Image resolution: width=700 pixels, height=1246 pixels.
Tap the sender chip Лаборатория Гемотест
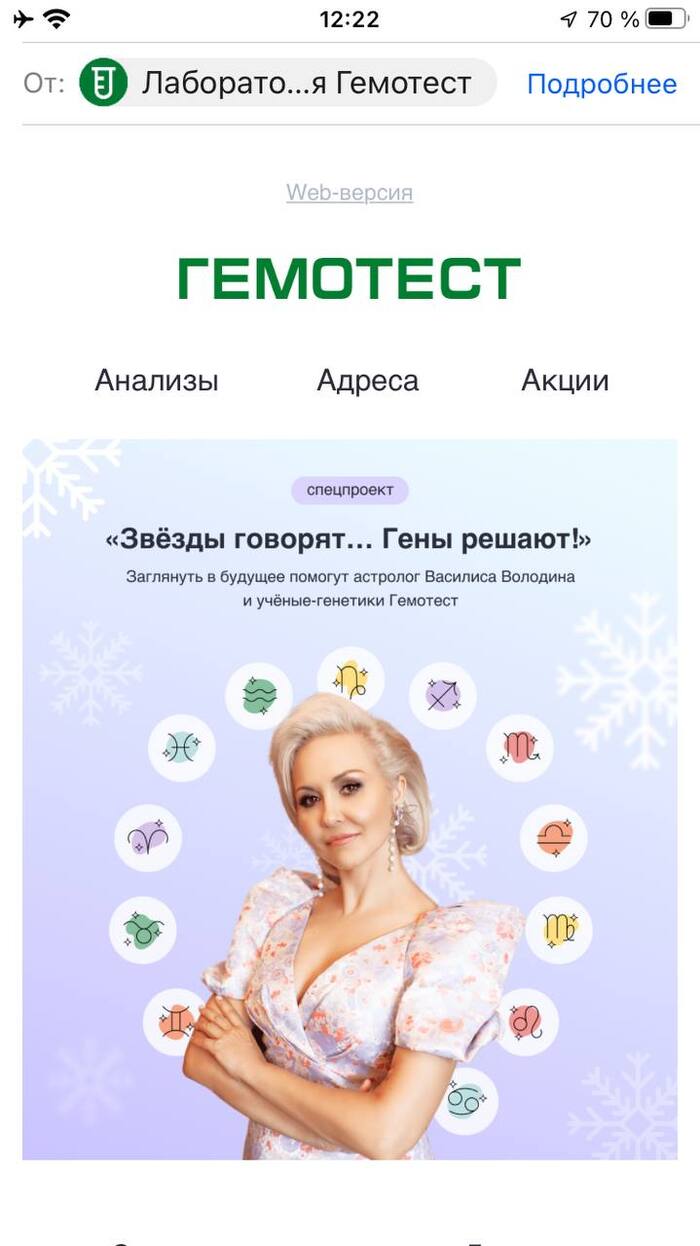(288, 83)
